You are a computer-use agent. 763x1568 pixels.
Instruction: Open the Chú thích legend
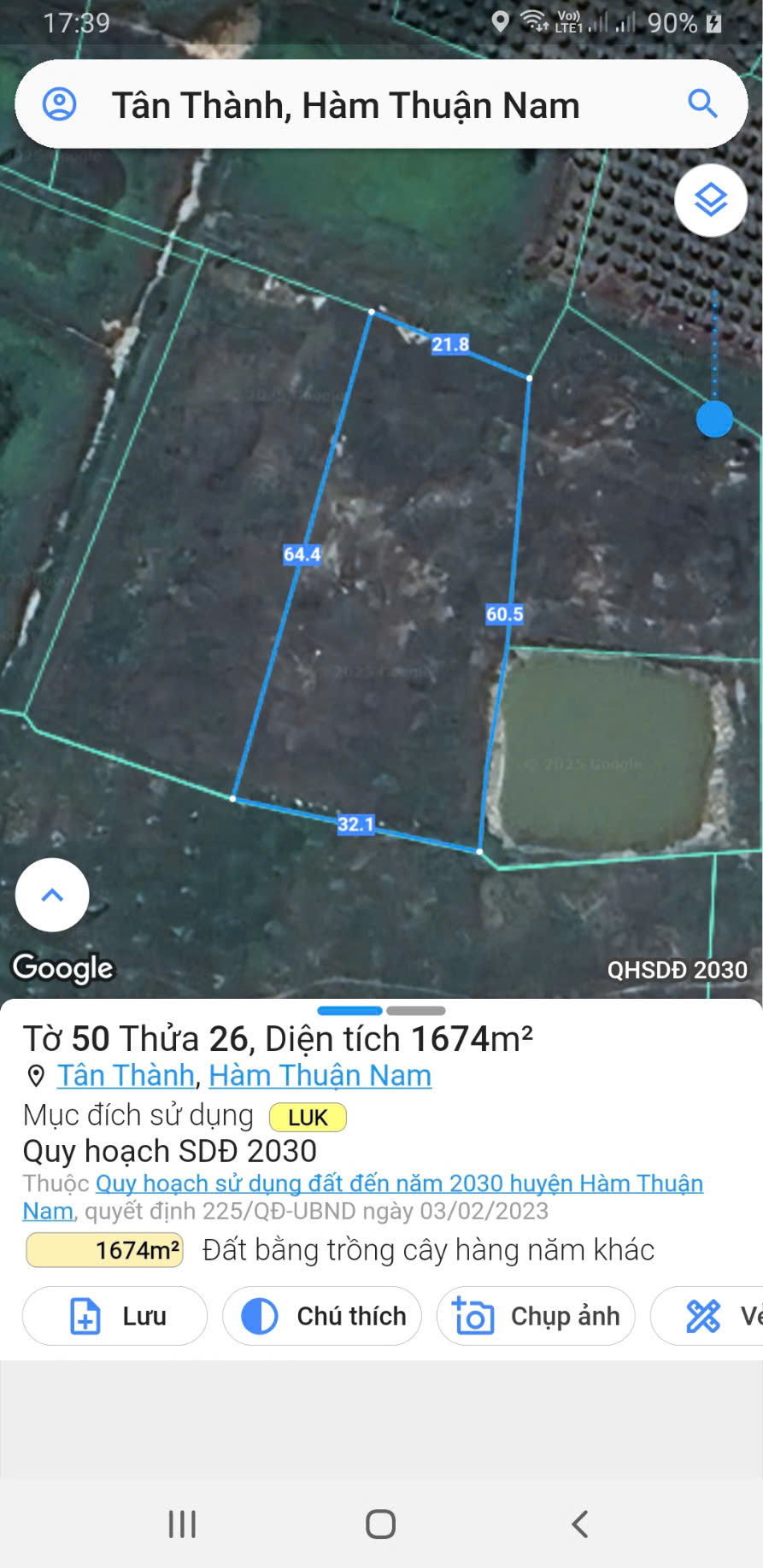click(x=322, y=1316)
